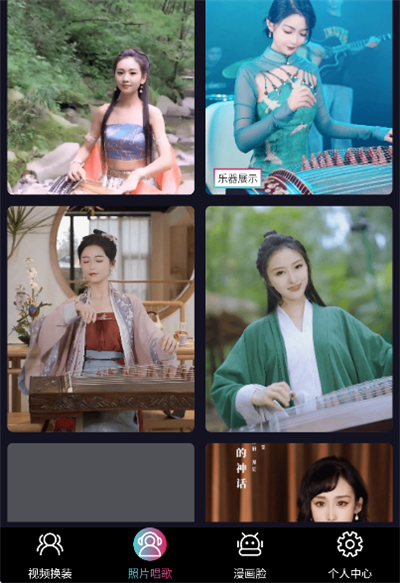The height and width of the screenshot is (583, 400).
Task: Select the 照片唱歌 tab
Action: (150, 555)
